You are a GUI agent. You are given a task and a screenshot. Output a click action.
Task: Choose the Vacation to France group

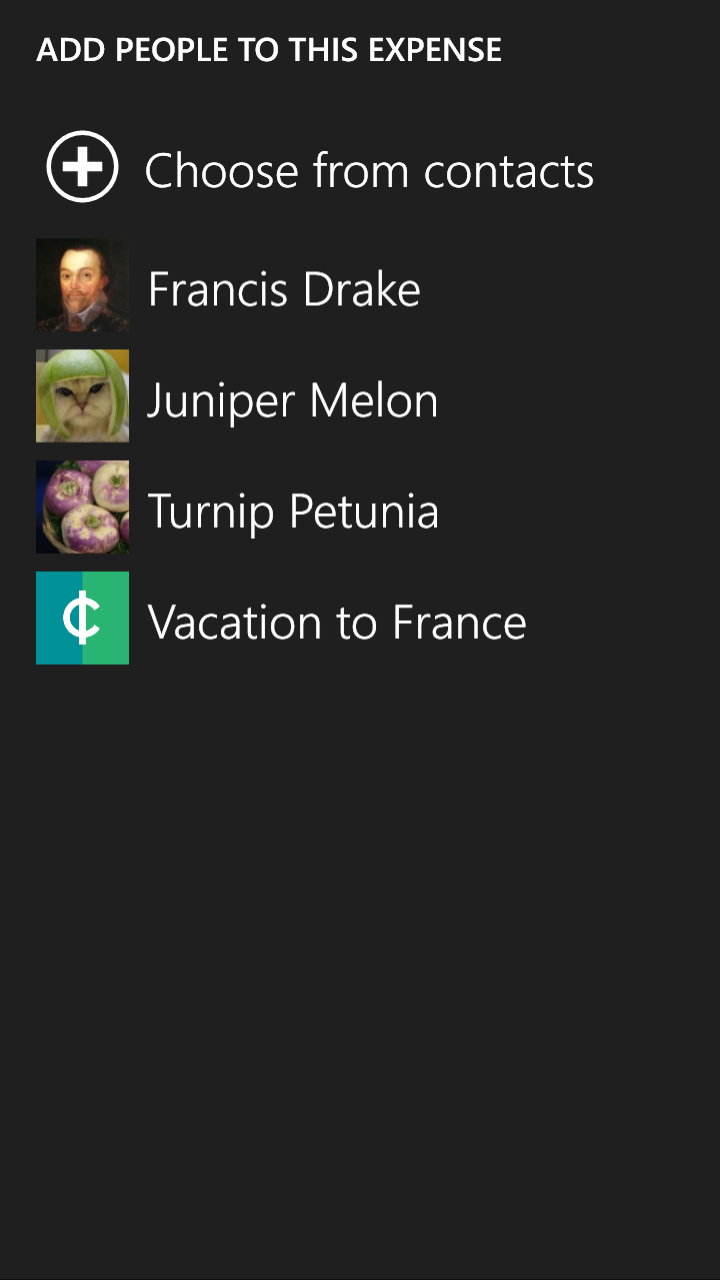point(336,622)
